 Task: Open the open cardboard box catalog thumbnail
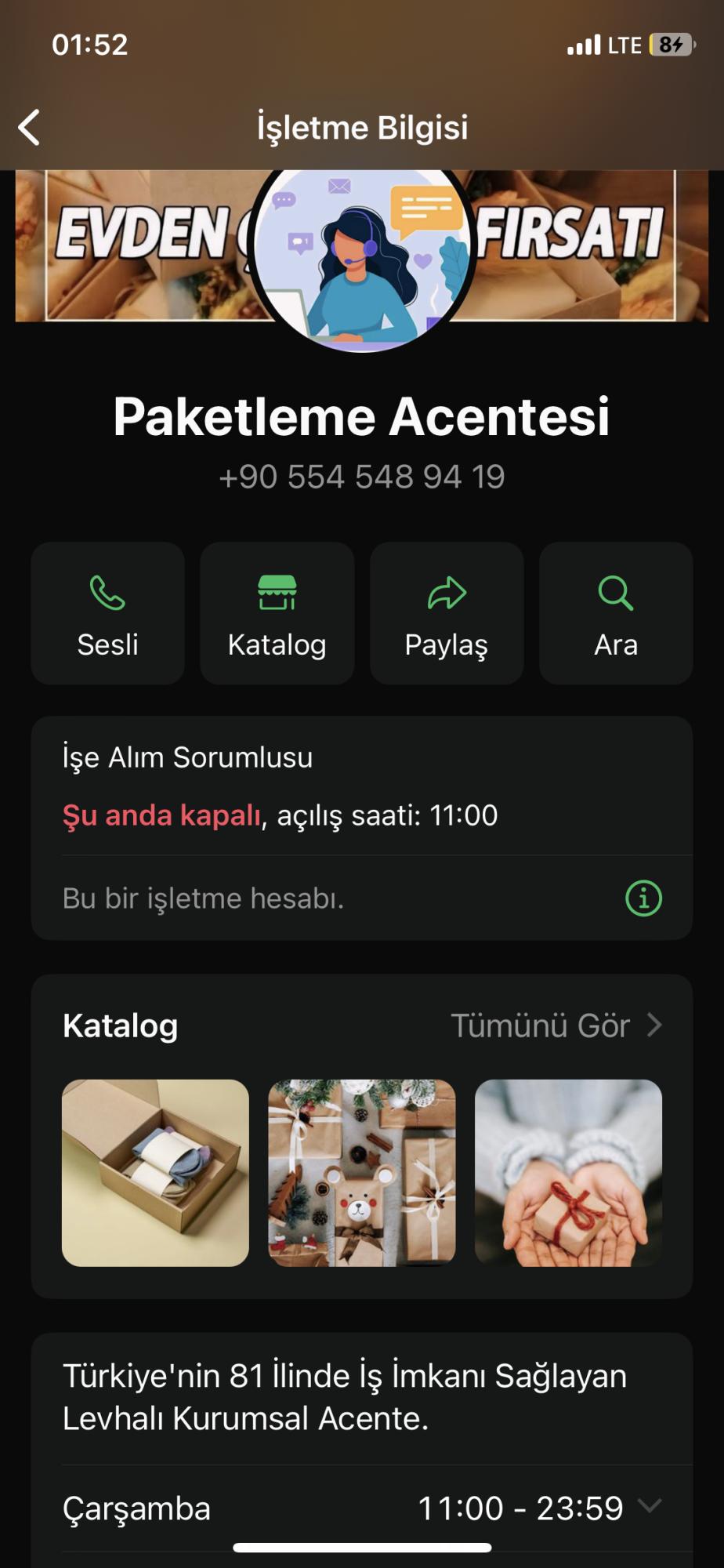tap(154, 1173)
